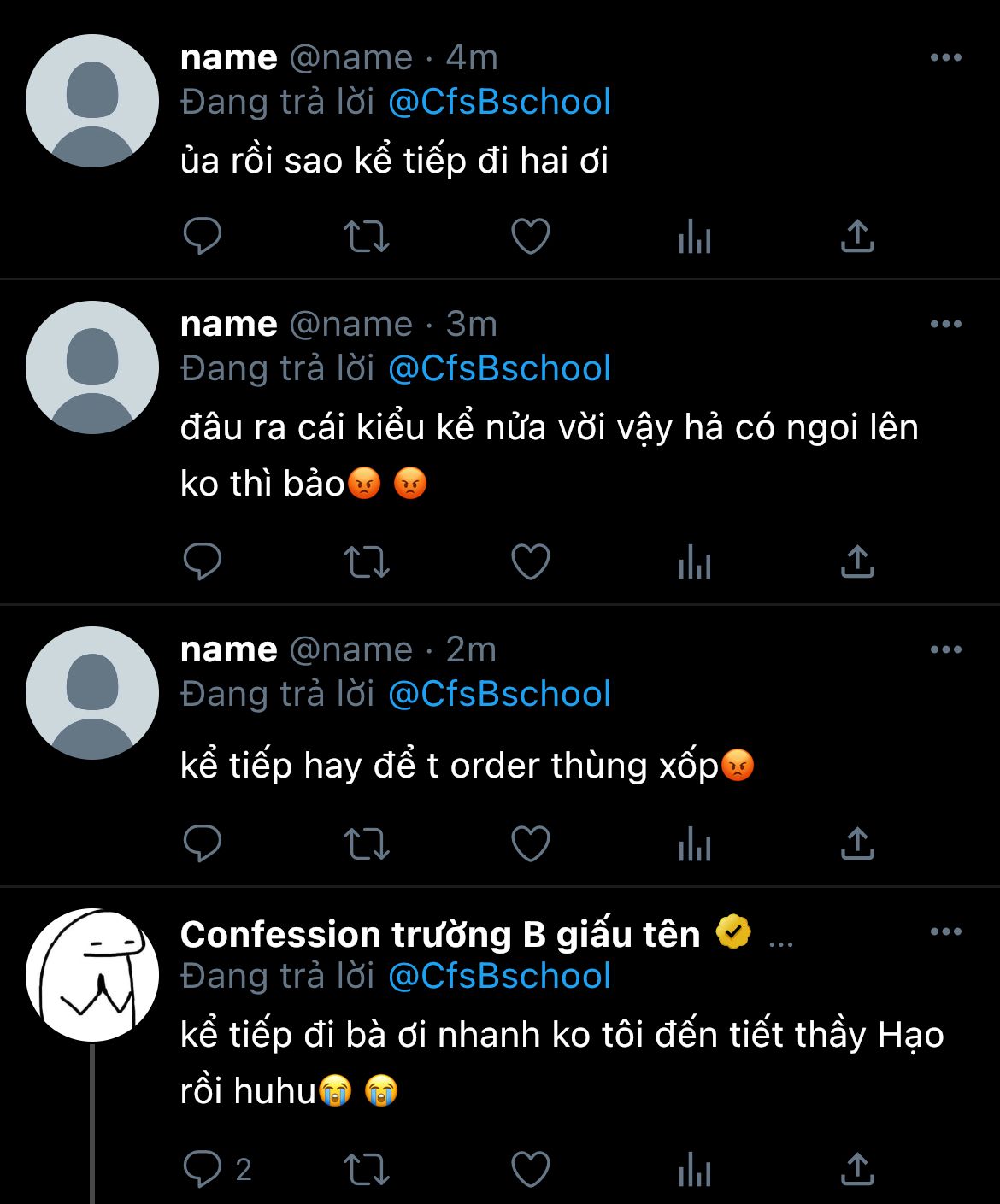Screen dimensions: 1000x1204
Task: Open overflow menu on Confession trường B's tweet
Action: pyautogui.click(x=945, y=931)
